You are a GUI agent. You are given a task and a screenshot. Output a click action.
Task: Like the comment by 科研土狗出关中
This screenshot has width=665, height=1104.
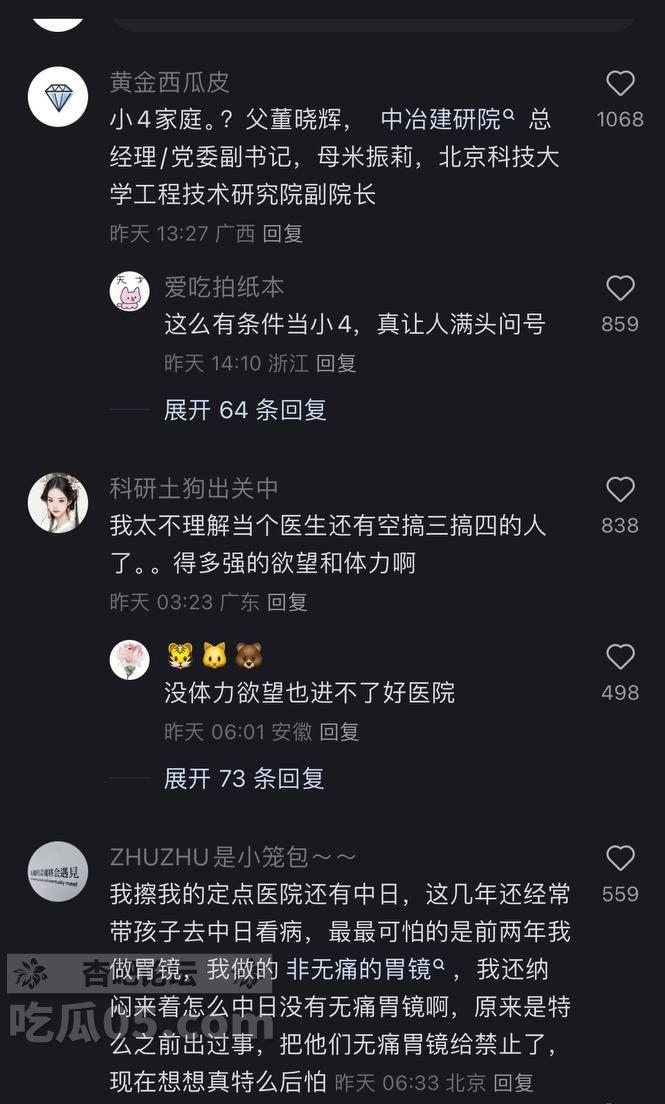pyautogui.click(x=620, y=490)
